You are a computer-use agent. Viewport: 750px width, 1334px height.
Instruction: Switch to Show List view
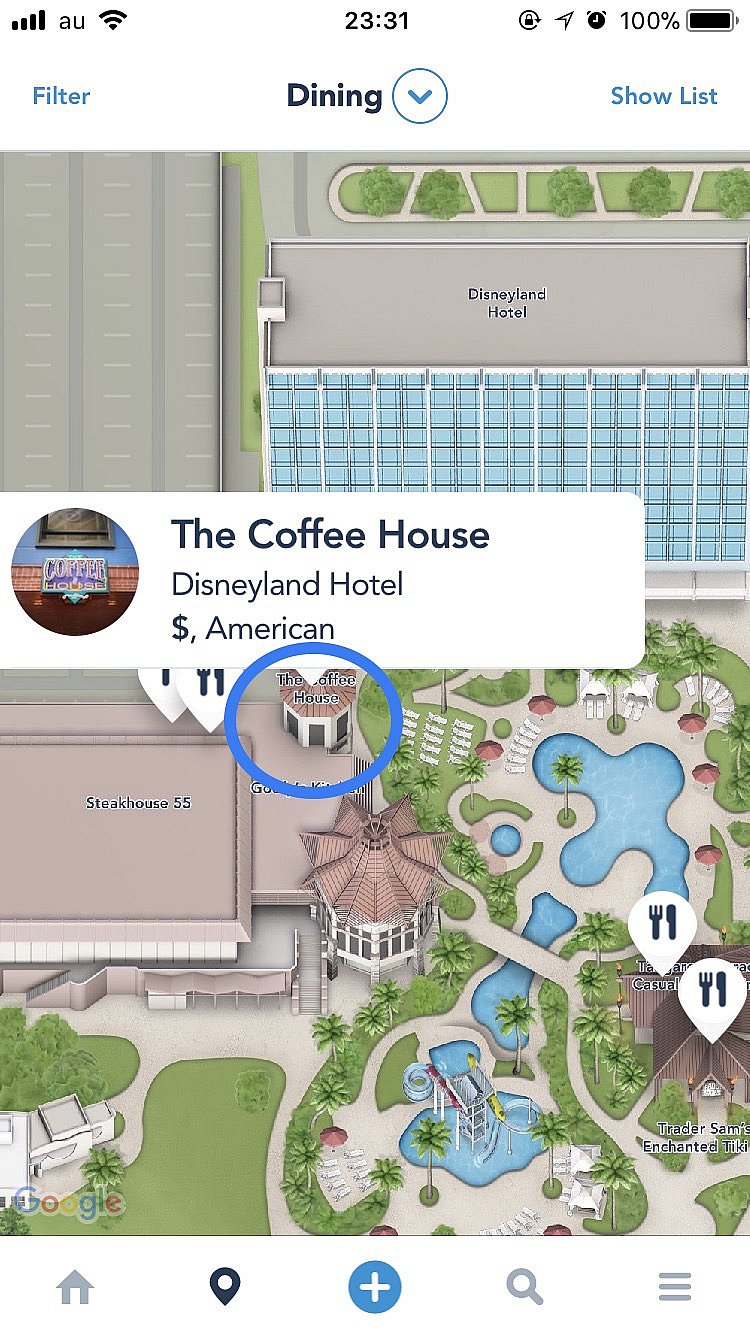664,96
